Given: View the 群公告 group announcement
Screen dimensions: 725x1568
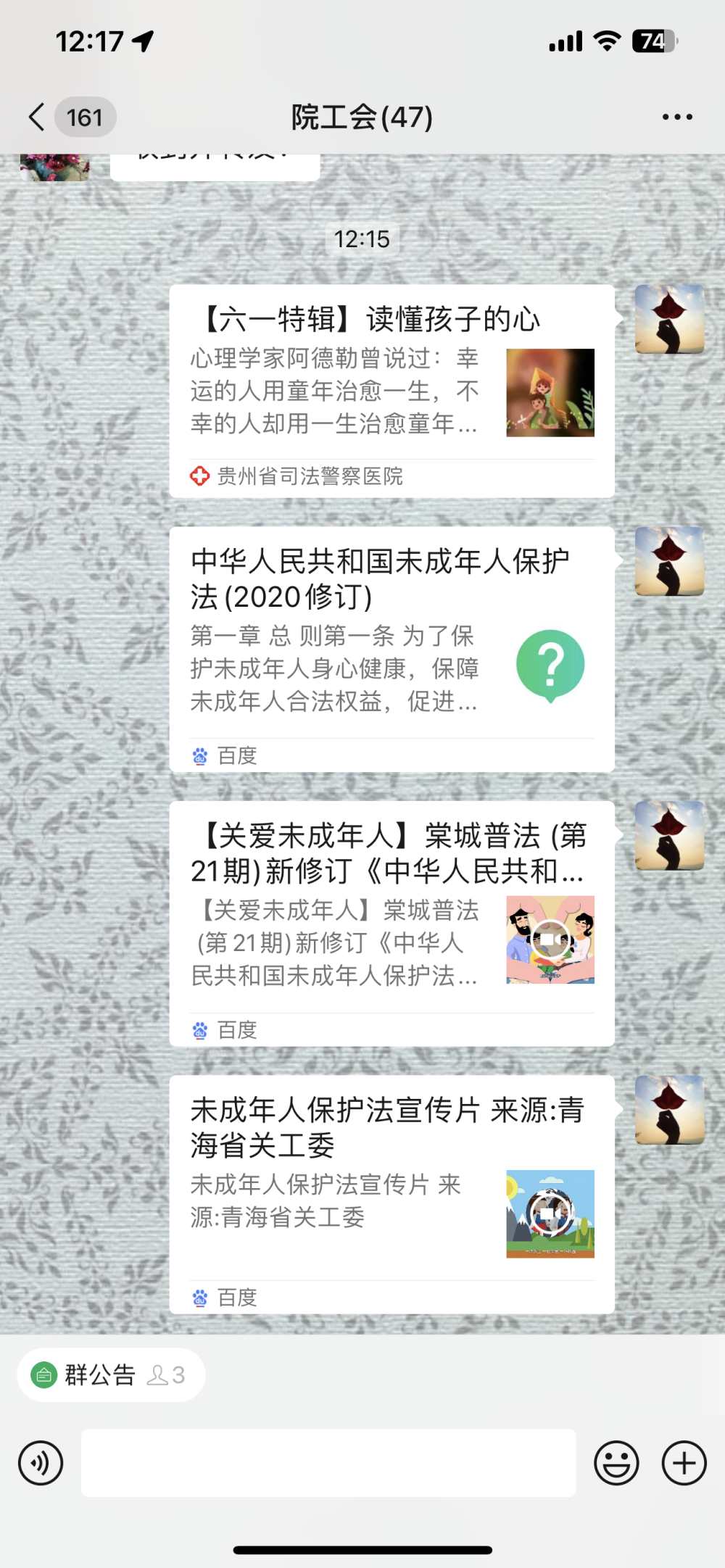Looking at the screenshot, I should 110,1374.
